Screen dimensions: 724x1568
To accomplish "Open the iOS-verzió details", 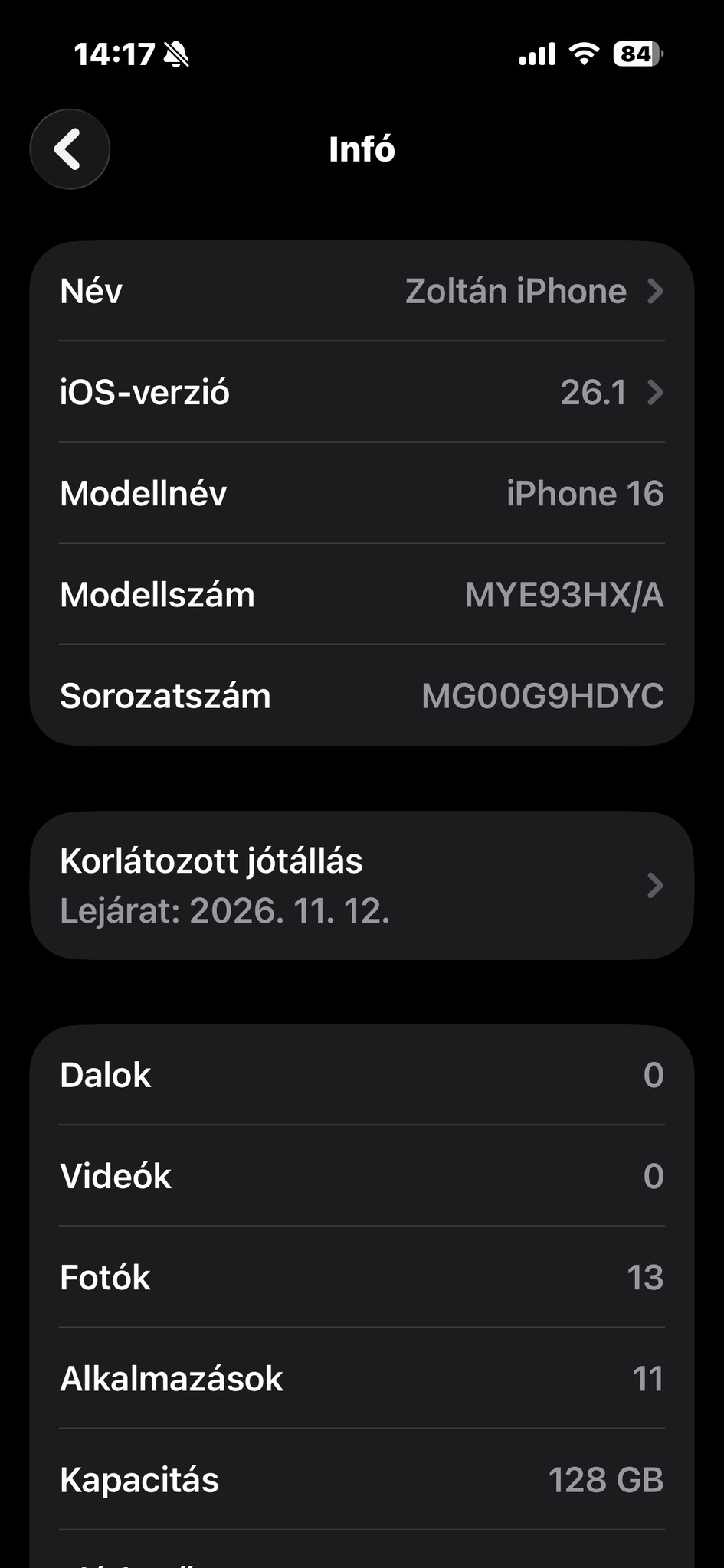I will [x=362, y=393].
